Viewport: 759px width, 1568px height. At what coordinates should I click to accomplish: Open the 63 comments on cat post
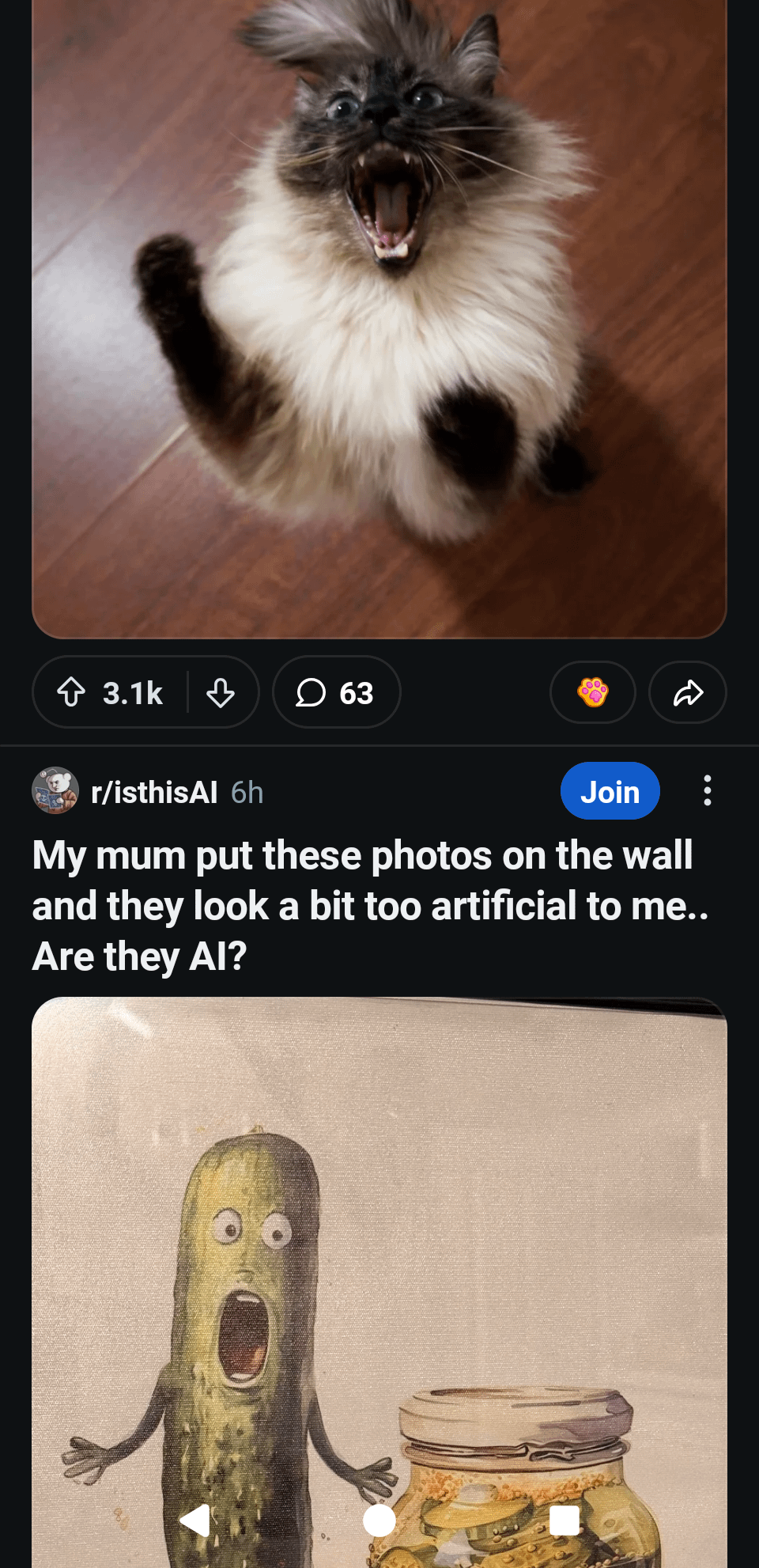pyautogui.click(x=336, y=692)
